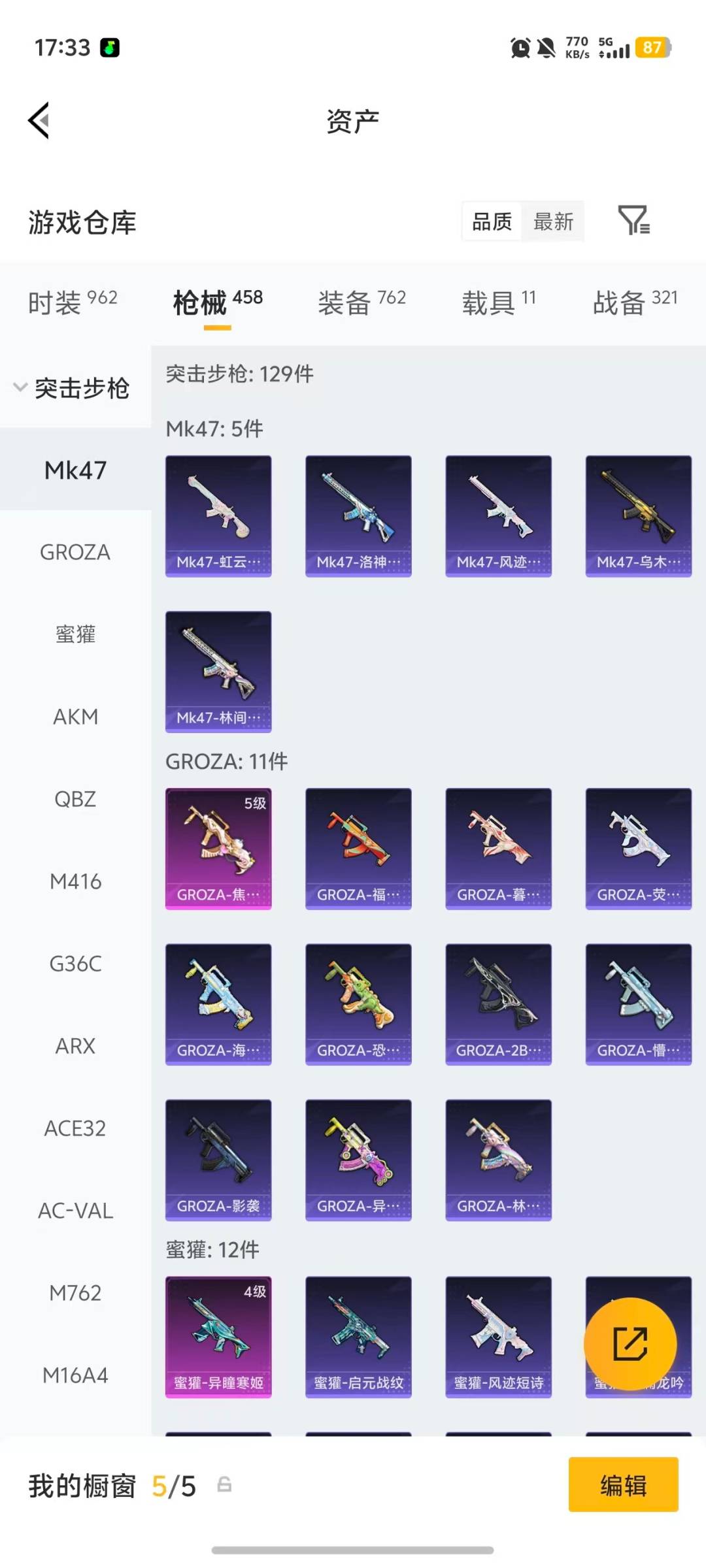Open the level 5 GROZA-焦 skin
Viewport: 706px width, 1568px height.
pos(218,849)
